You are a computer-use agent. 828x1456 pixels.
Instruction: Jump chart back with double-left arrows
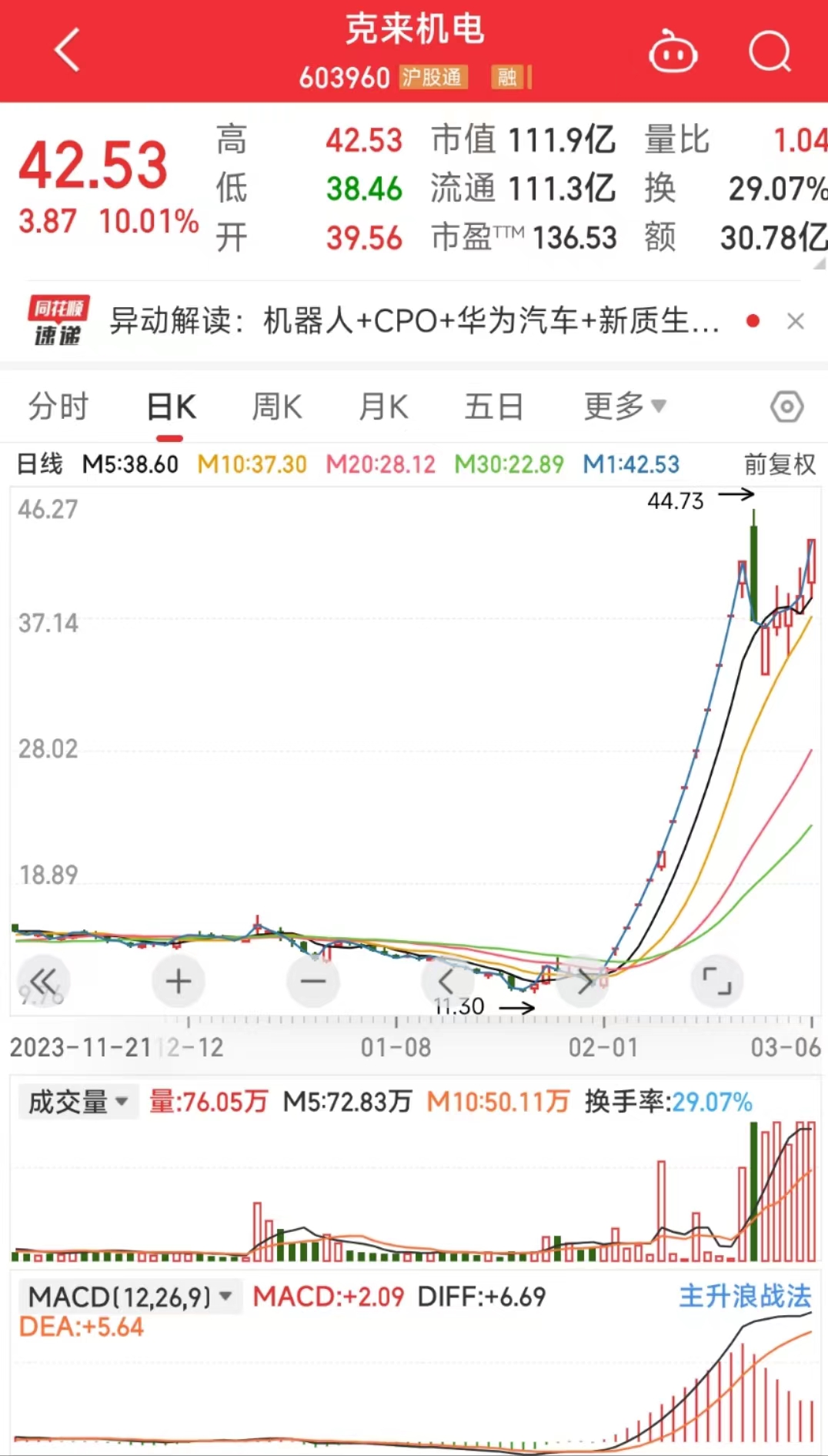click(44, 981)
